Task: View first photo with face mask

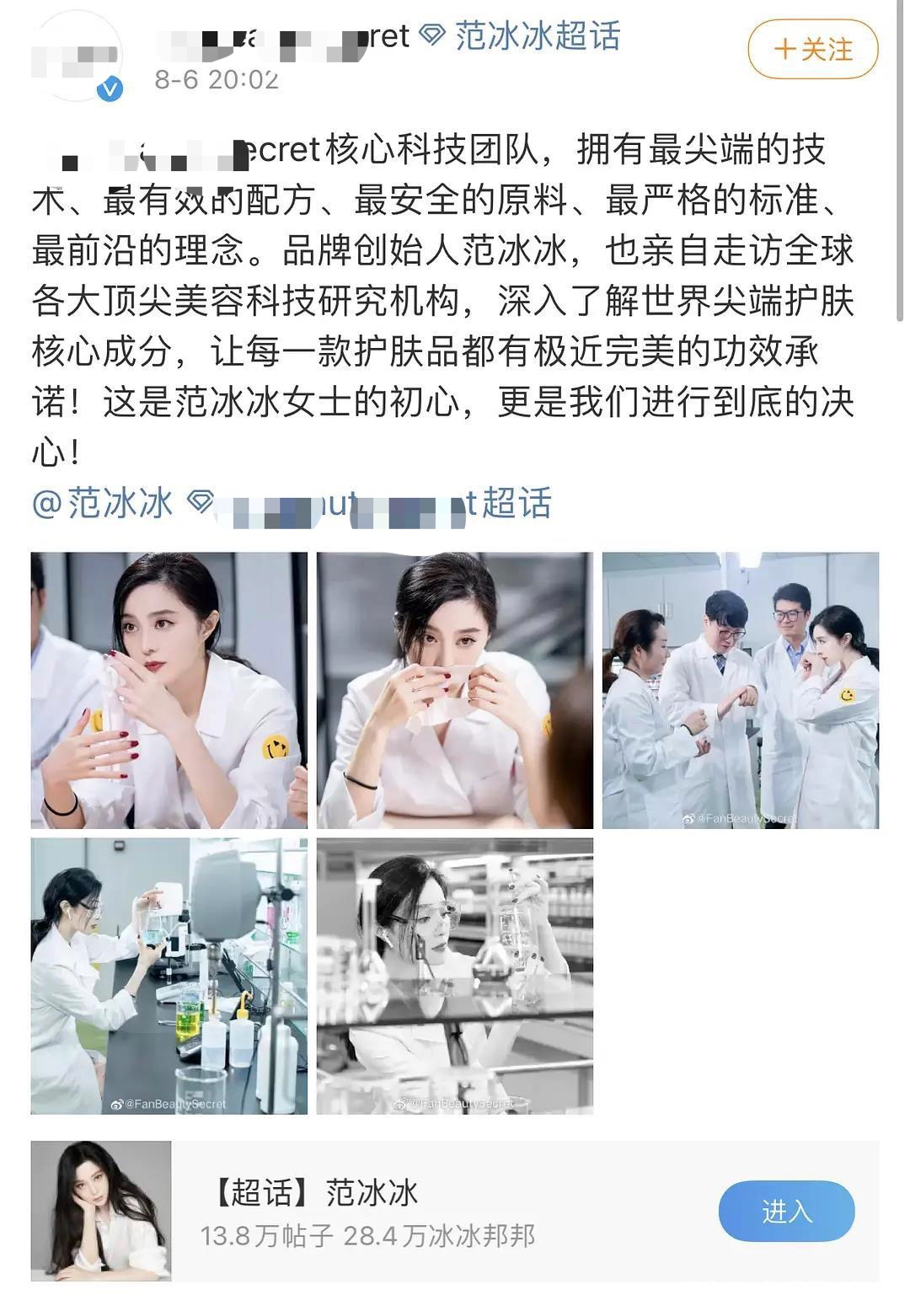Action: 169,690
